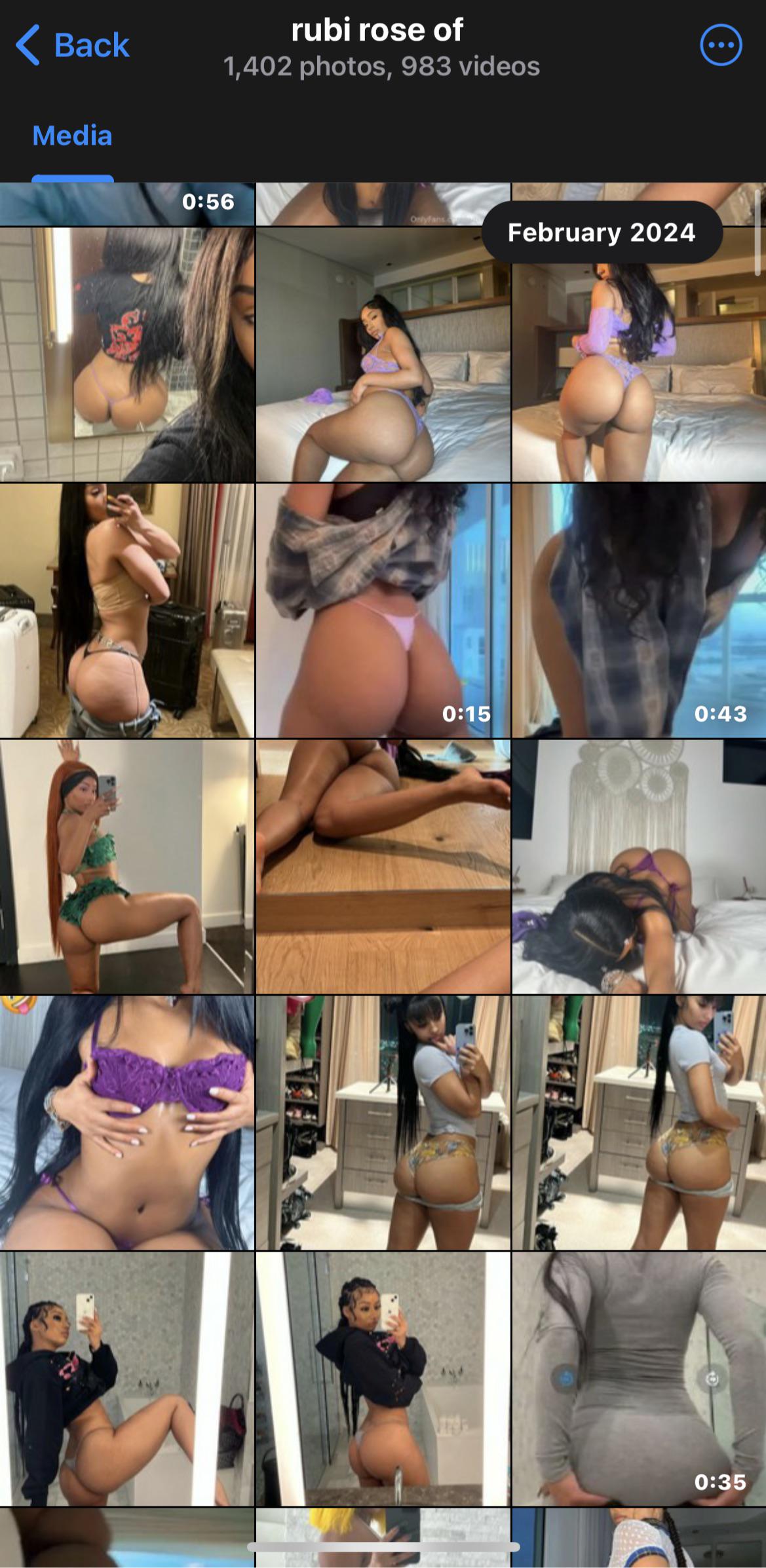This screenshot has width=766, height=1568.
Task: Play the 0:35 video
Action: [639, 1379]
